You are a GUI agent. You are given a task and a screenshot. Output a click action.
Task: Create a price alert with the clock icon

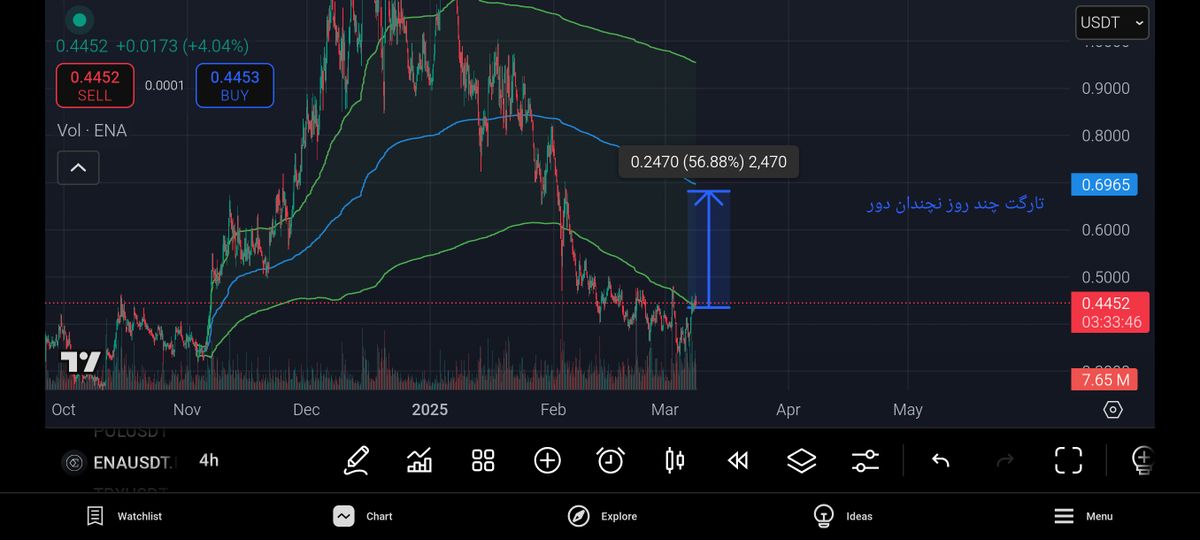610,460
